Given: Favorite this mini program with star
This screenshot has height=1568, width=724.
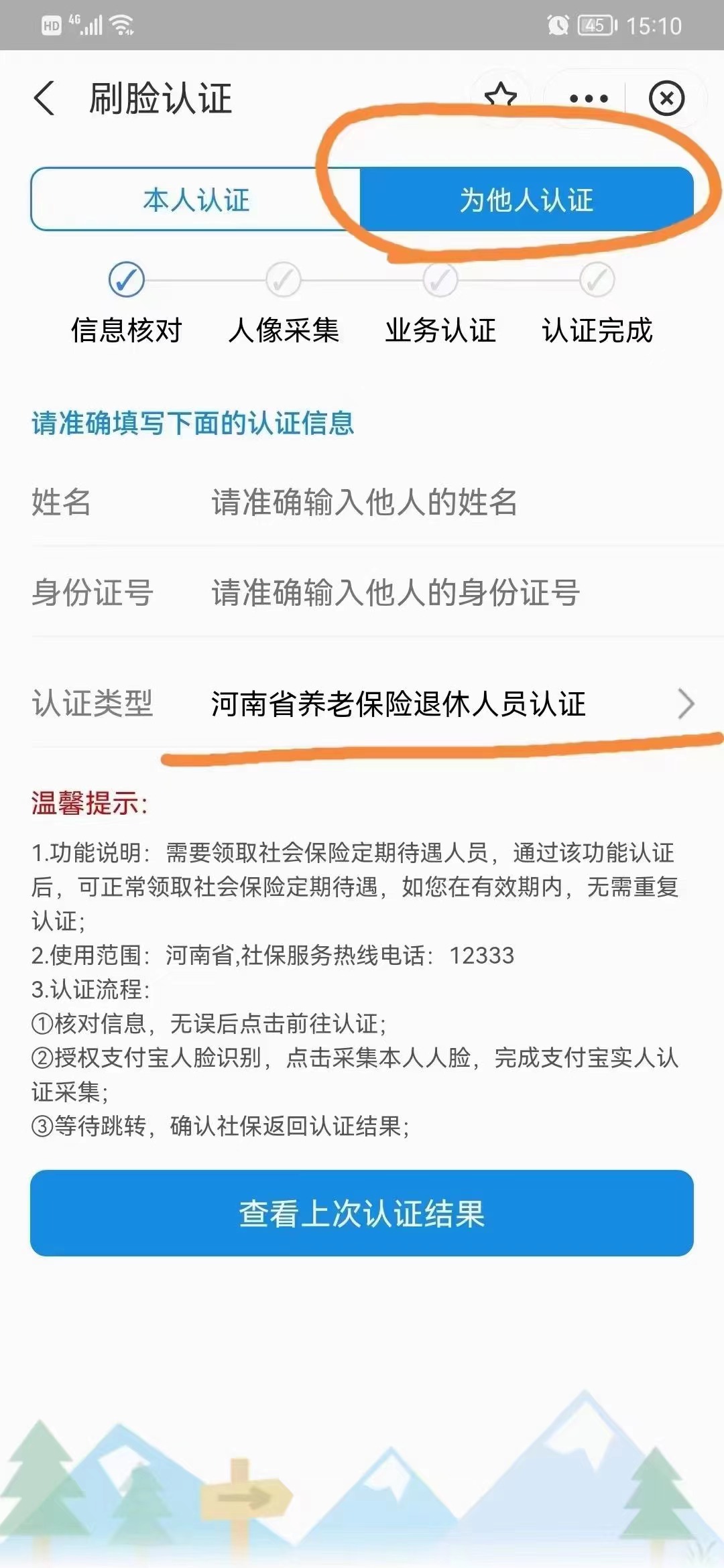Looking at the screenshot, I should (501, 97).
